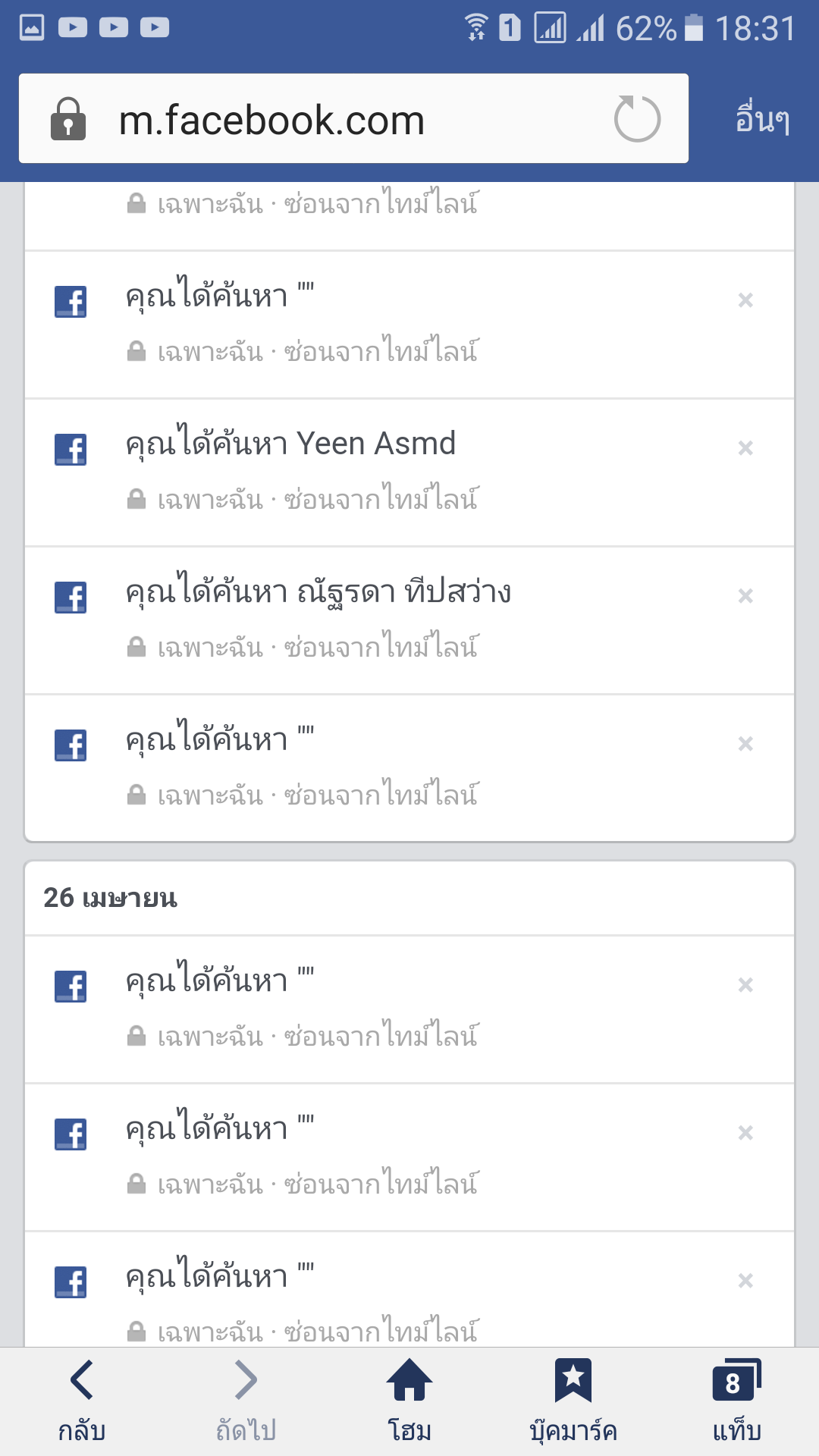819x1456 pixels.
Task: Remove the Yeen Asmd search entry
Action: click(x=745, y=448)
